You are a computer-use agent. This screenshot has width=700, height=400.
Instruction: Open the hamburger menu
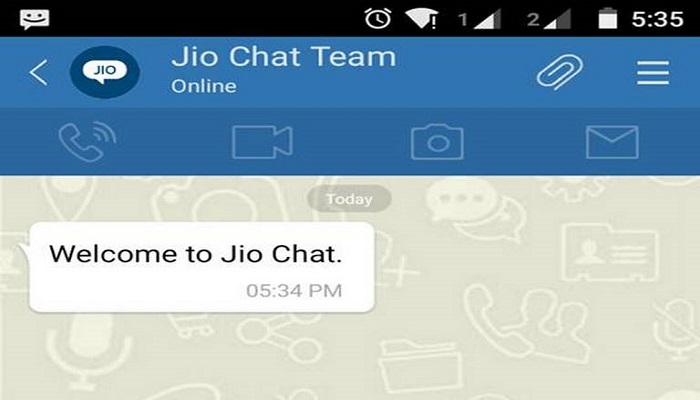653,72
